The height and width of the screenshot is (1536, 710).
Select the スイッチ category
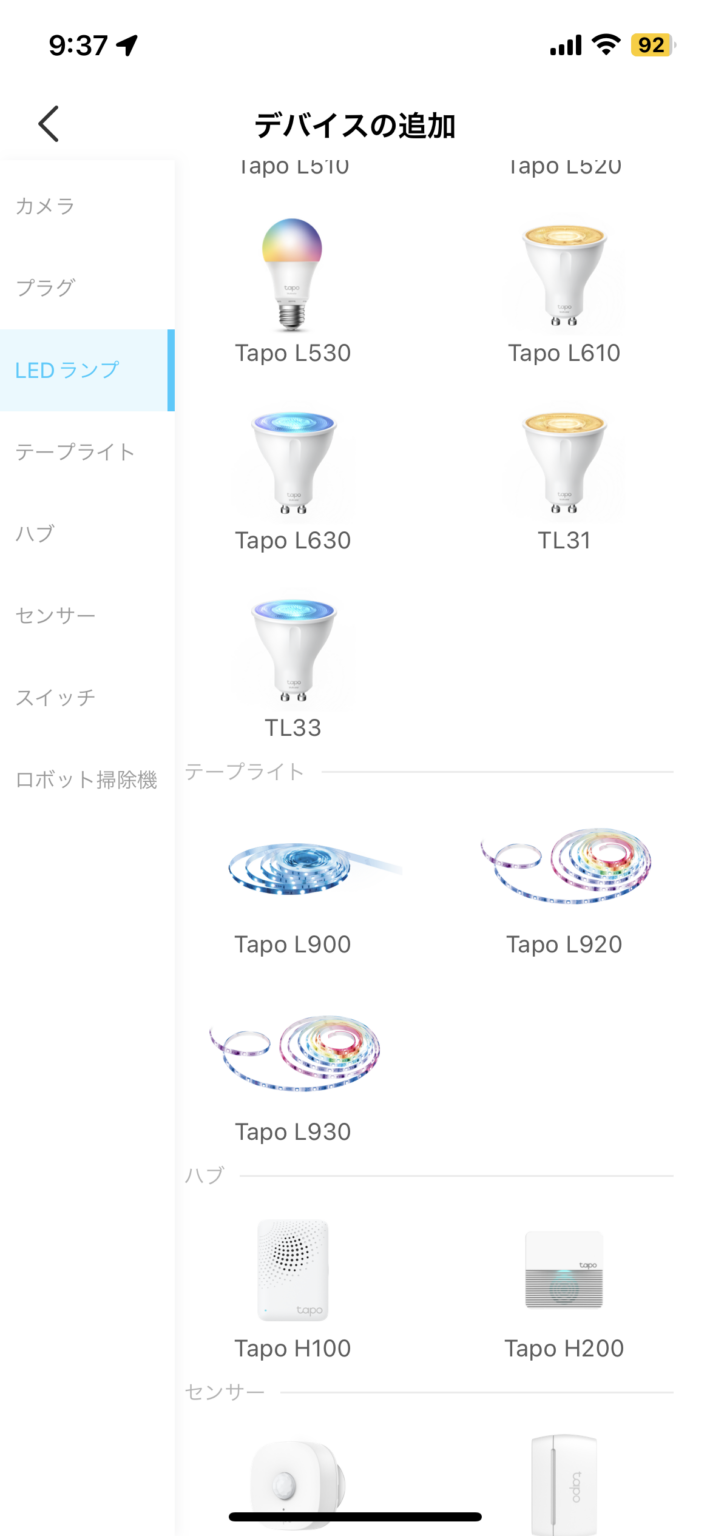coord(56,698)
